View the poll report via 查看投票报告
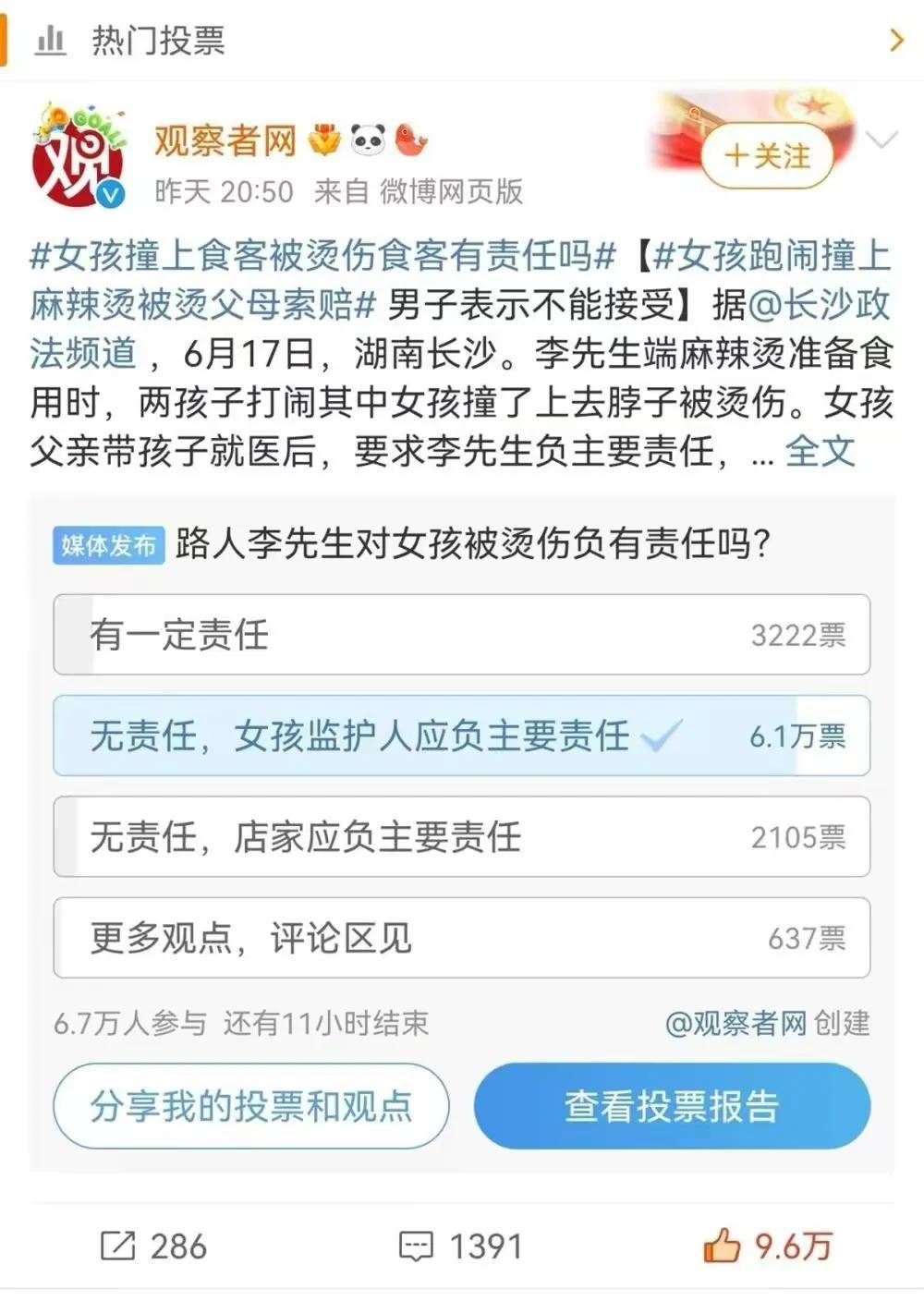This screenshot has height=1301, width=924. [672, 1106]
